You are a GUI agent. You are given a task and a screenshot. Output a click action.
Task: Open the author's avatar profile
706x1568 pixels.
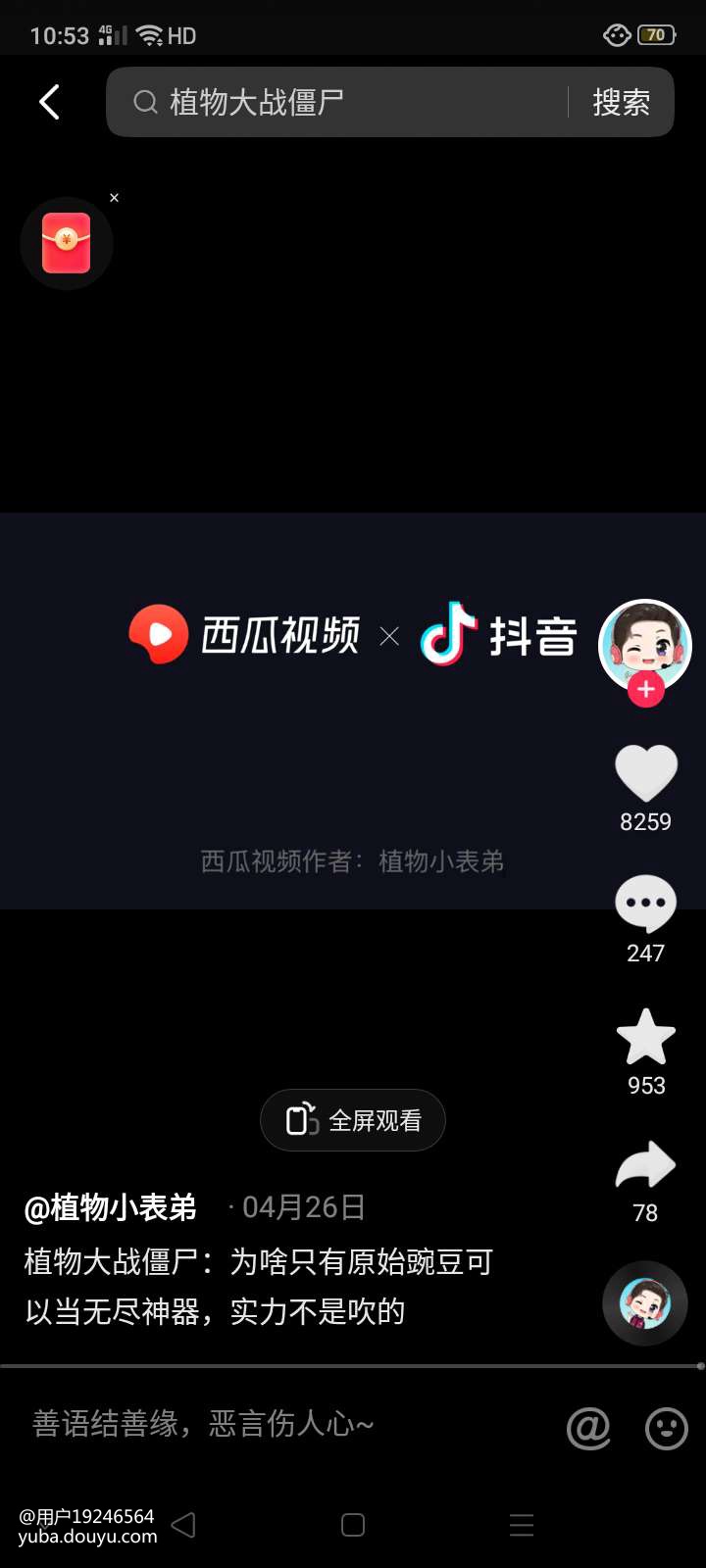pyautogui.click(x=645, y=641)
